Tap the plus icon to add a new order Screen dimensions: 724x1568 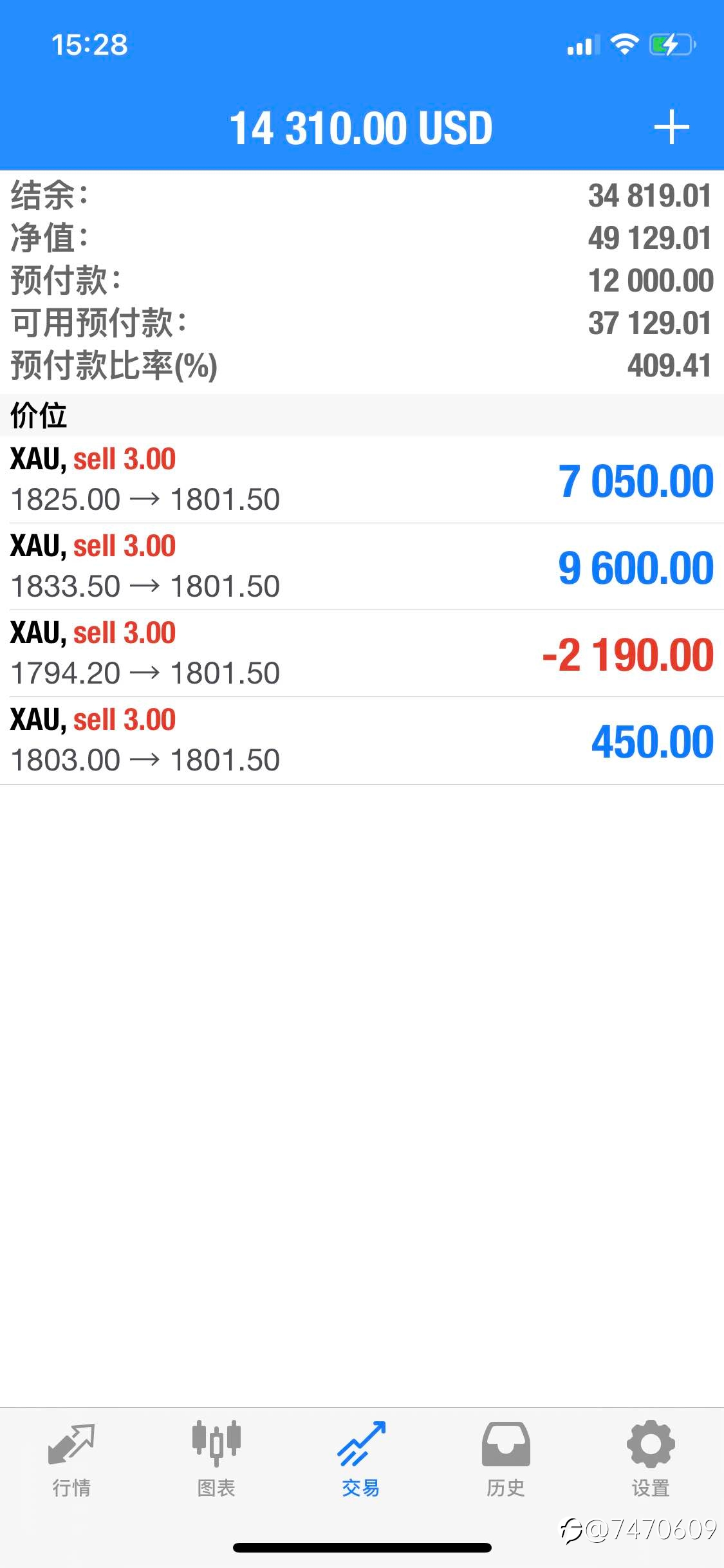[x=671, y=127]
